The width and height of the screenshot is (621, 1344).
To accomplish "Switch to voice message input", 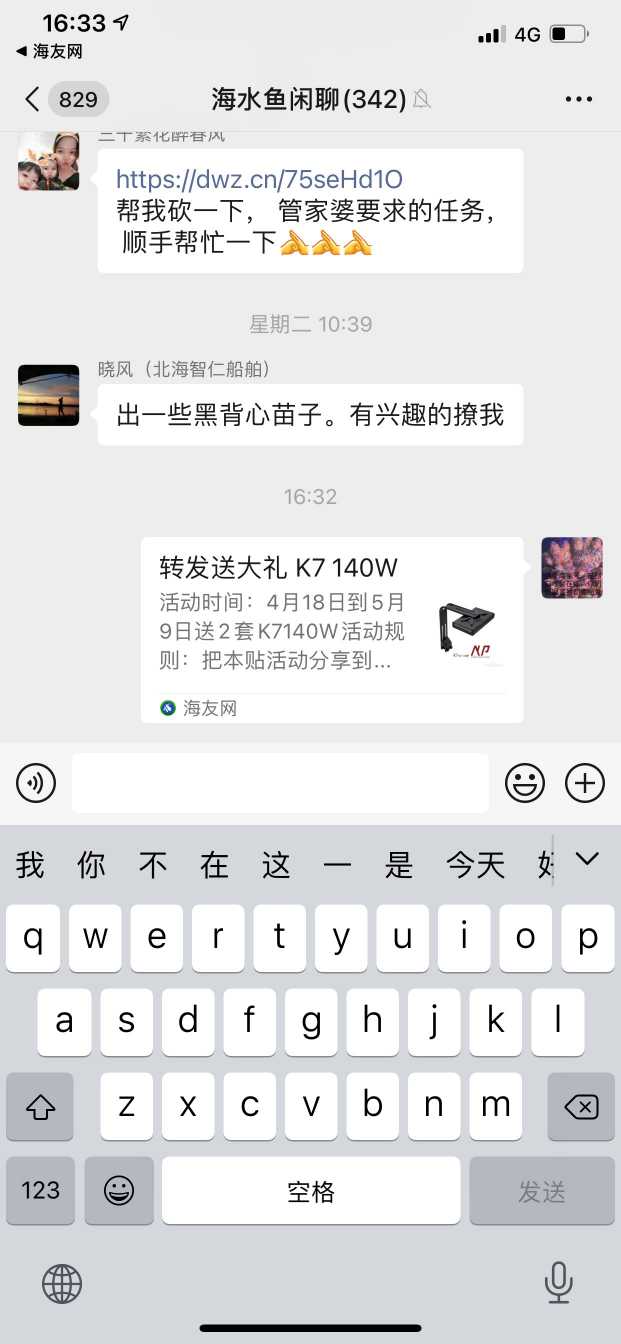I will [x=36, y=783].
